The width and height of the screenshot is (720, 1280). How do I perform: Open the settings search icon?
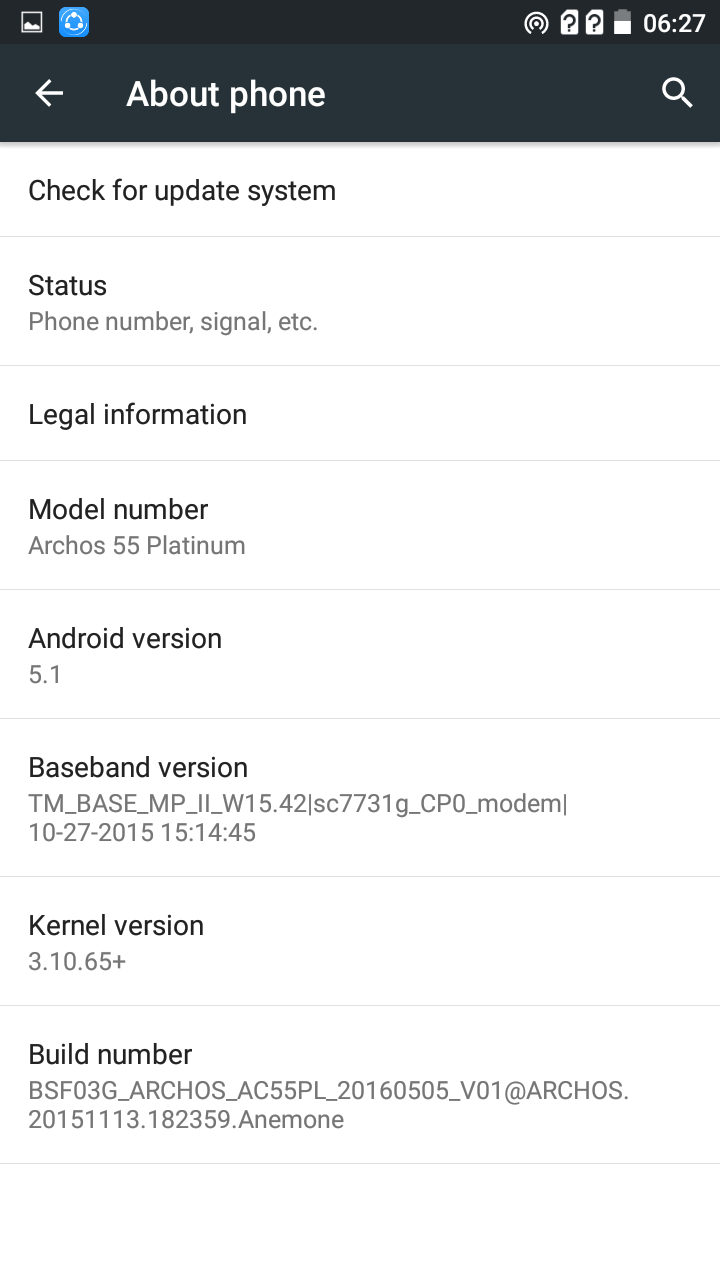pyautogui.click(x=677, y=94)
